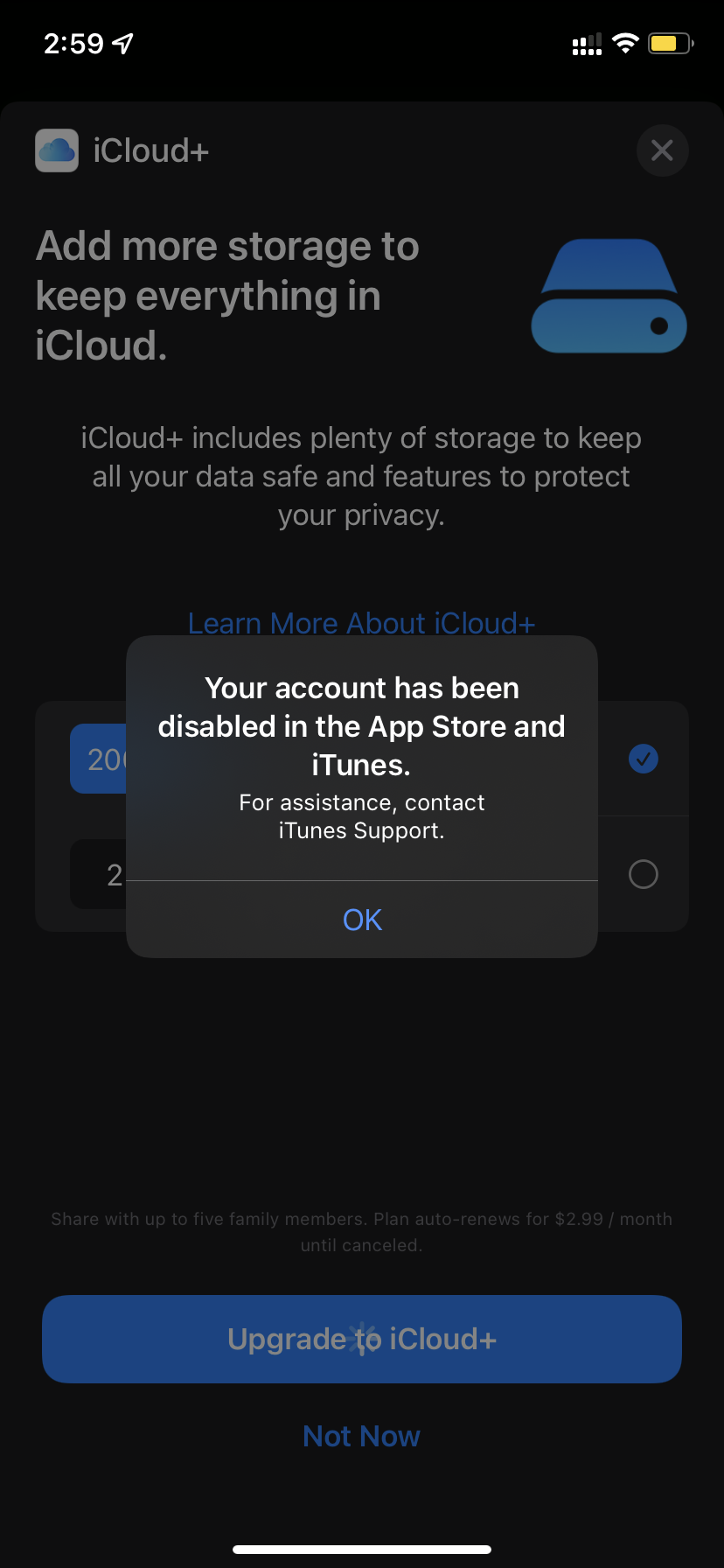Dismiss the alert by tapping OK
The height and width of the screenshot is (1568, 724).
[362, 920]
